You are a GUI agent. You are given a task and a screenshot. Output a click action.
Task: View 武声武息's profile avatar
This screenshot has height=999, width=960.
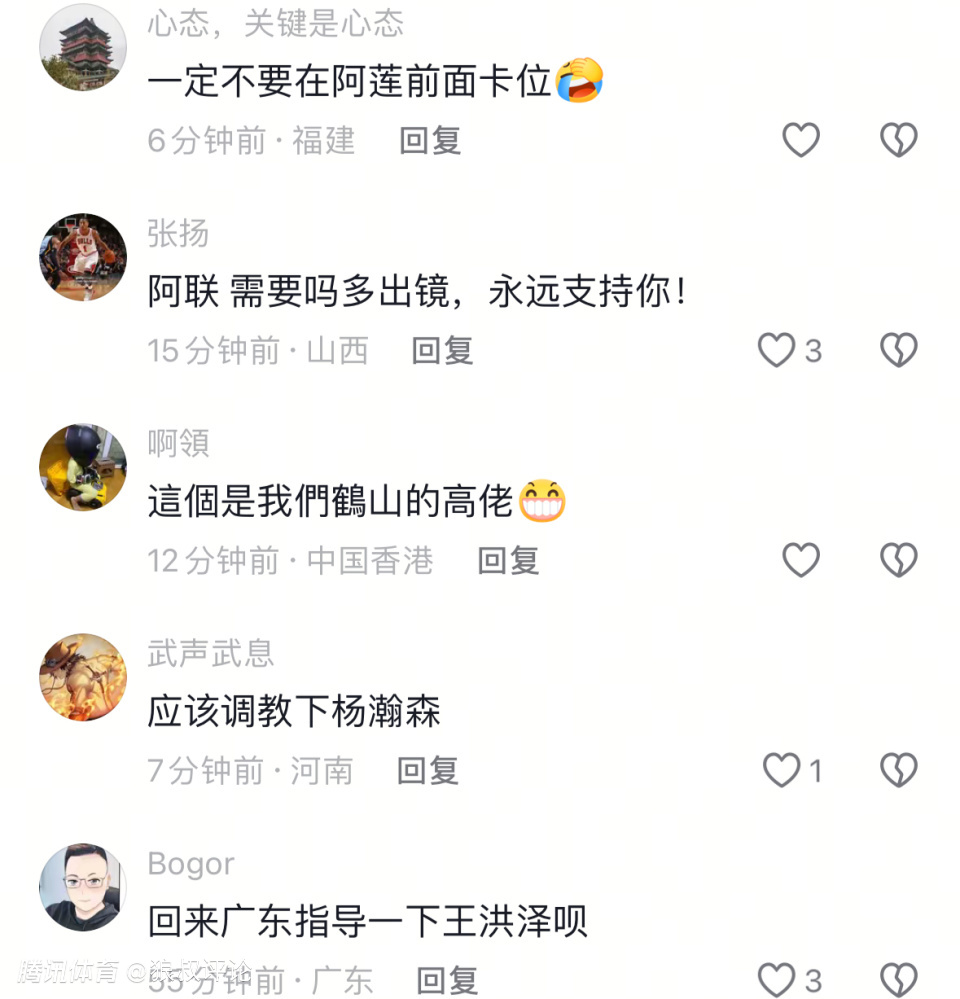point(83,677)
